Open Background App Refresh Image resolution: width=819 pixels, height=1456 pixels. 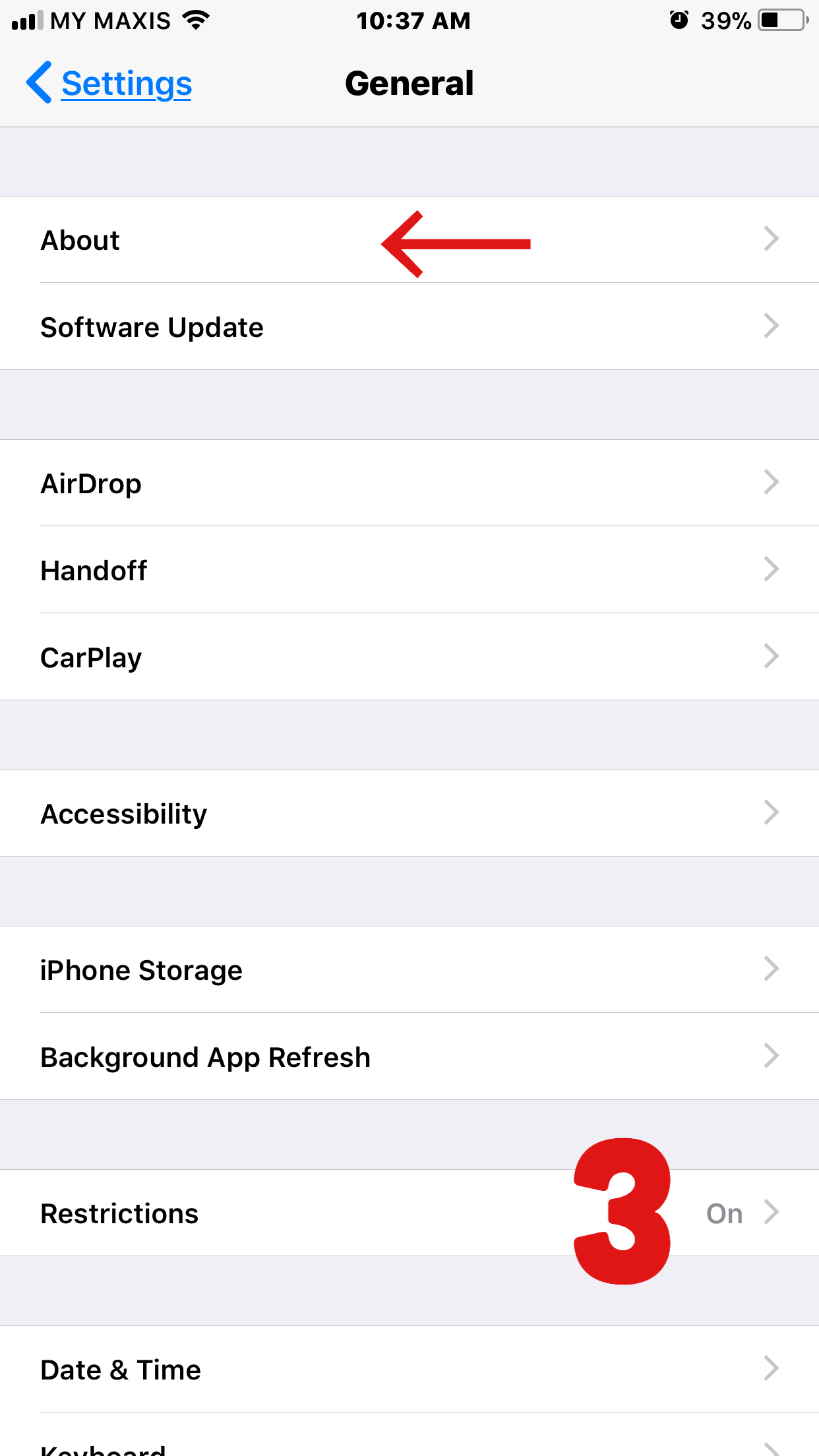pos(409,1056)
